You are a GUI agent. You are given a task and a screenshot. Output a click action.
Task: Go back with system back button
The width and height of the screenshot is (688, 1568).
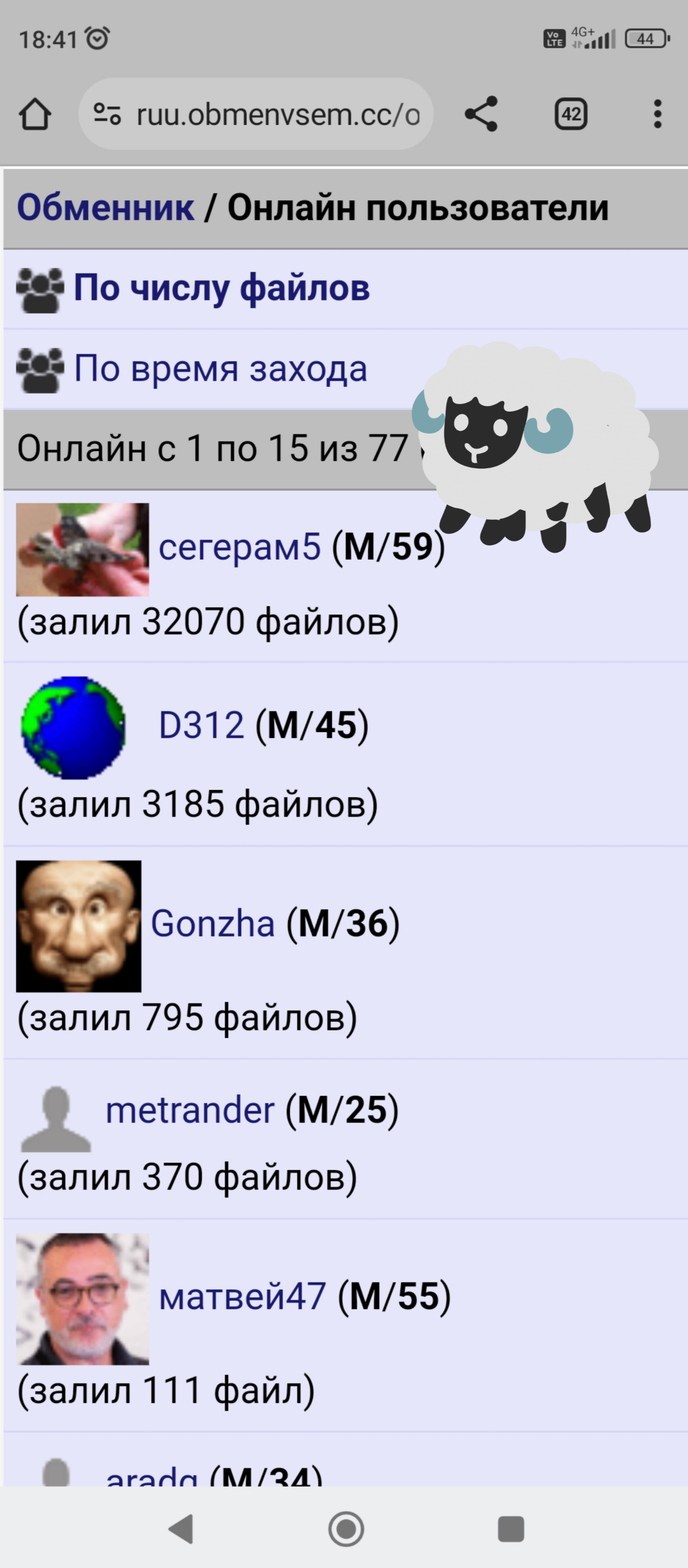click(x=181, y=1528)
